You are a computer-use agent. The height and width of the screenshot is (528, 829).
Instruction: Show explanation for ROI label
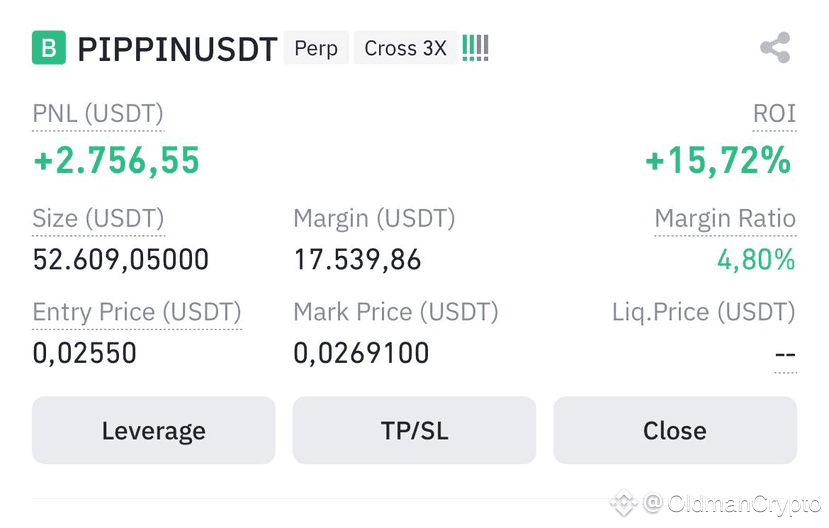pos(774,114)
